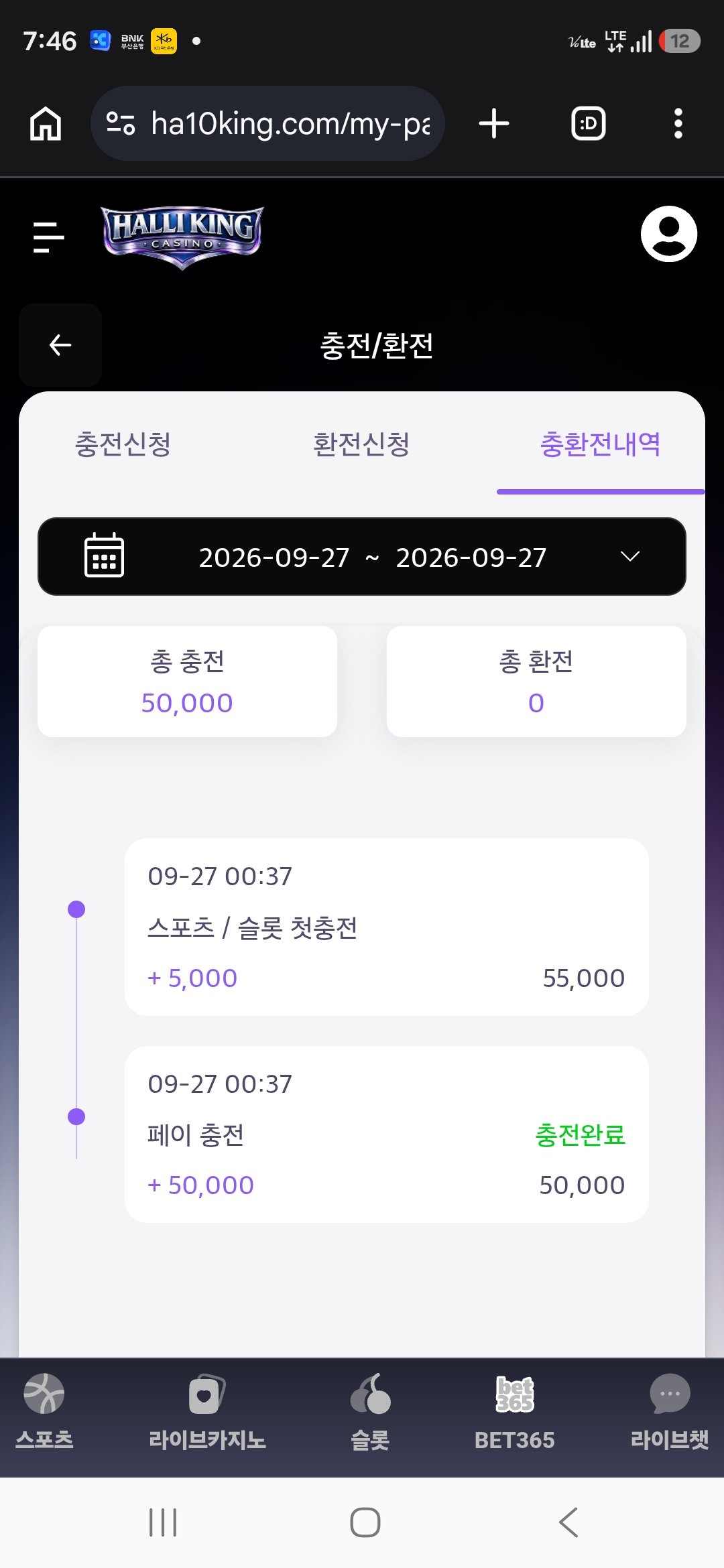Go to the 슬롯 section
724x1568 pixels.
(370, 1411)
